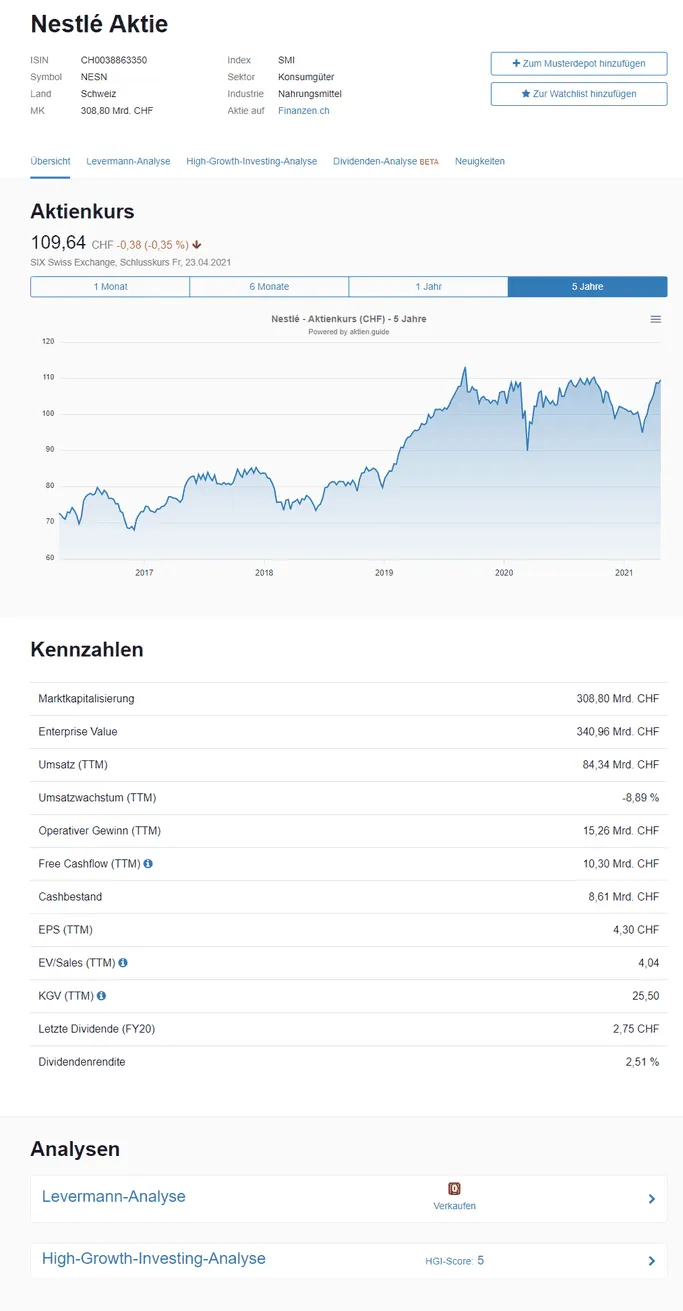Show the 1 Monat chart range
The image size is (683, 1311).
(110, 287)
